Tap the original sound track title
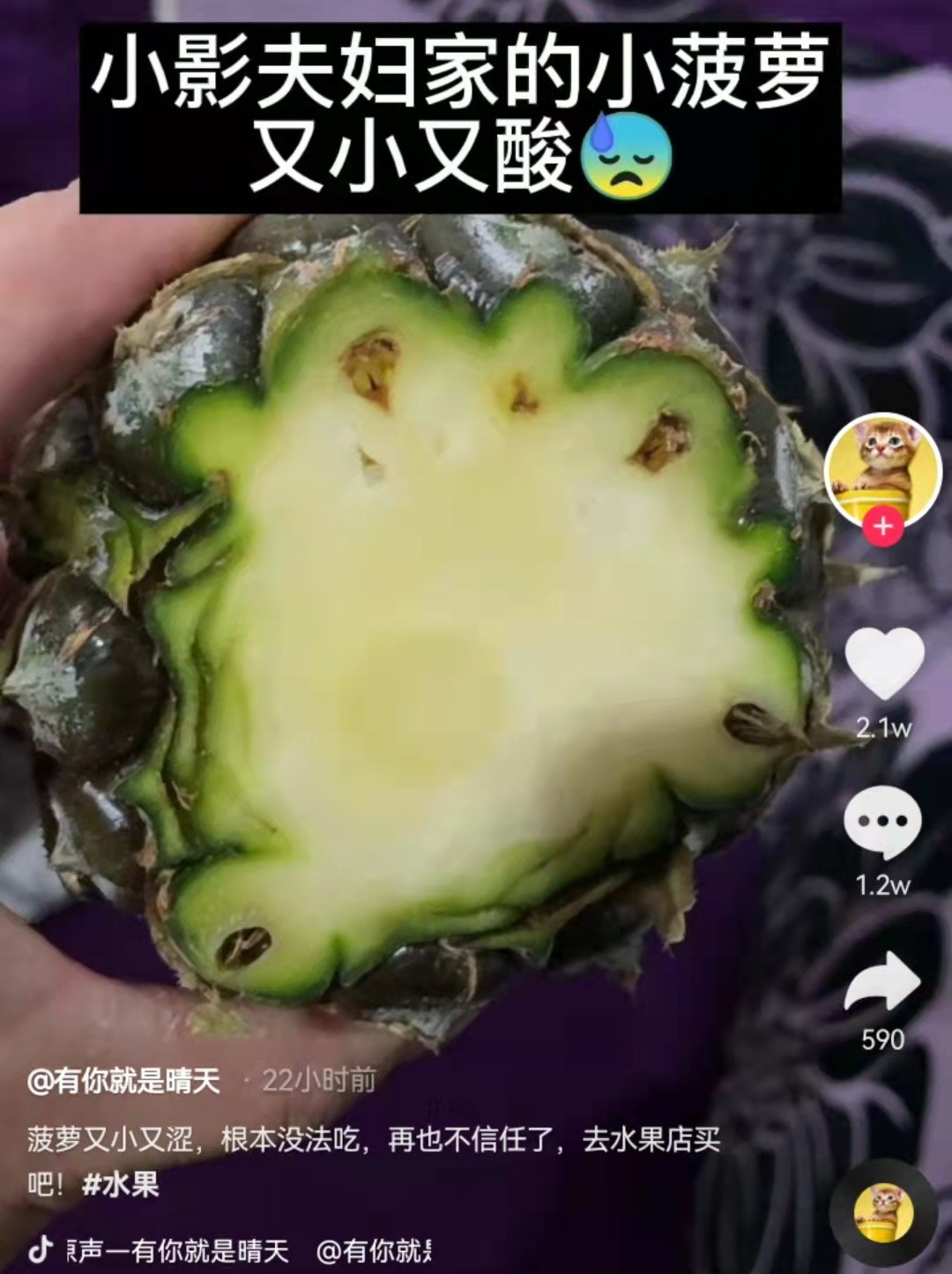952x1274 pixels. (179, 1249)
